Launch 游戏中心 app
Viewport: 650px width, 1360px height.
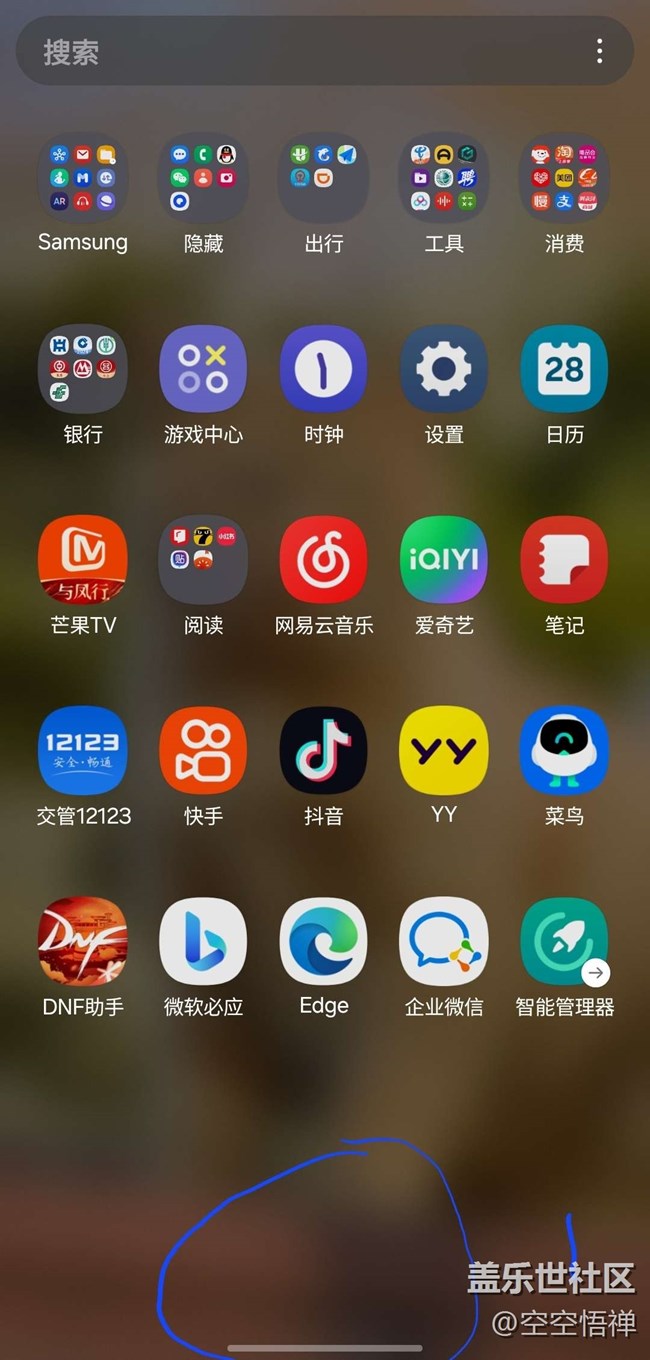(203, 369)
